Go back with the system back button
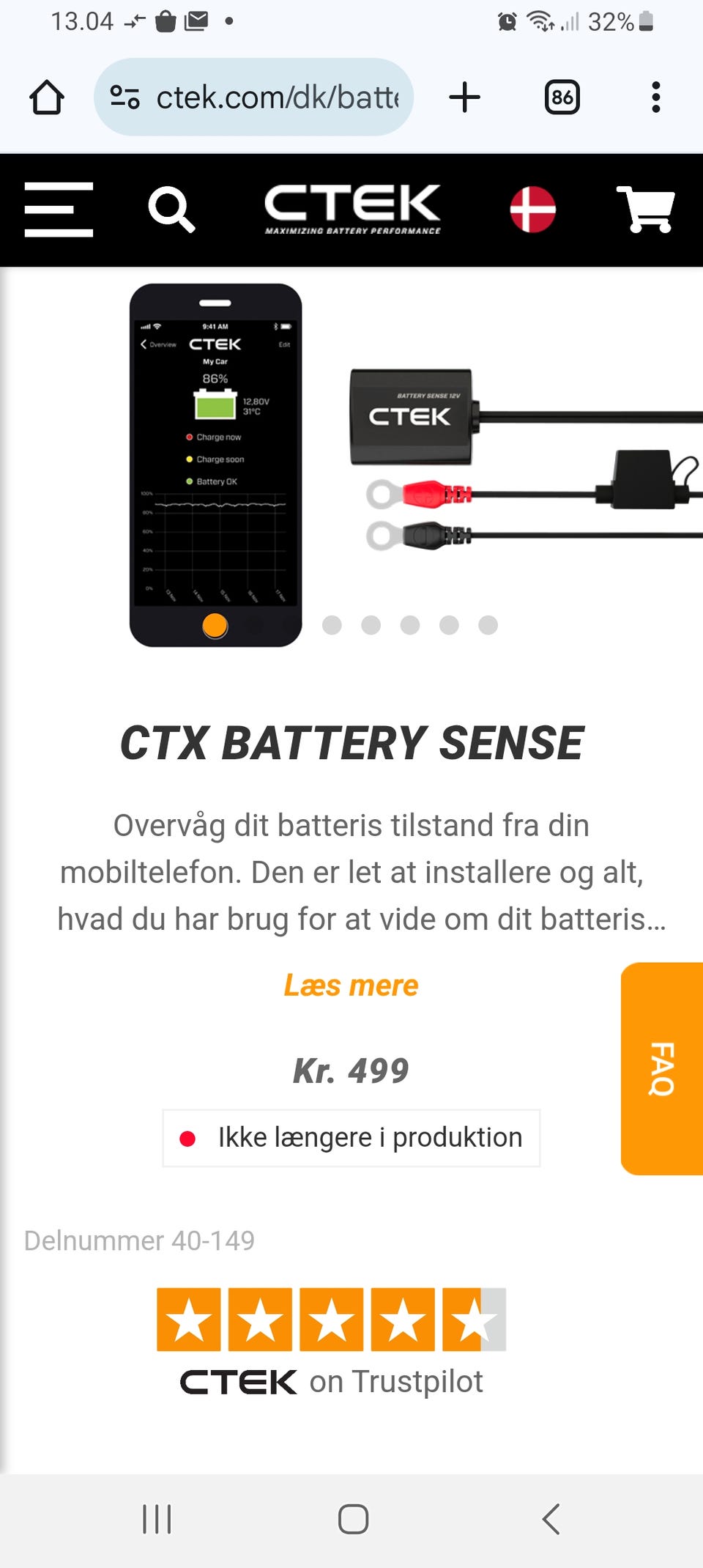703x1568 pixels. [x=551, y=1519]
